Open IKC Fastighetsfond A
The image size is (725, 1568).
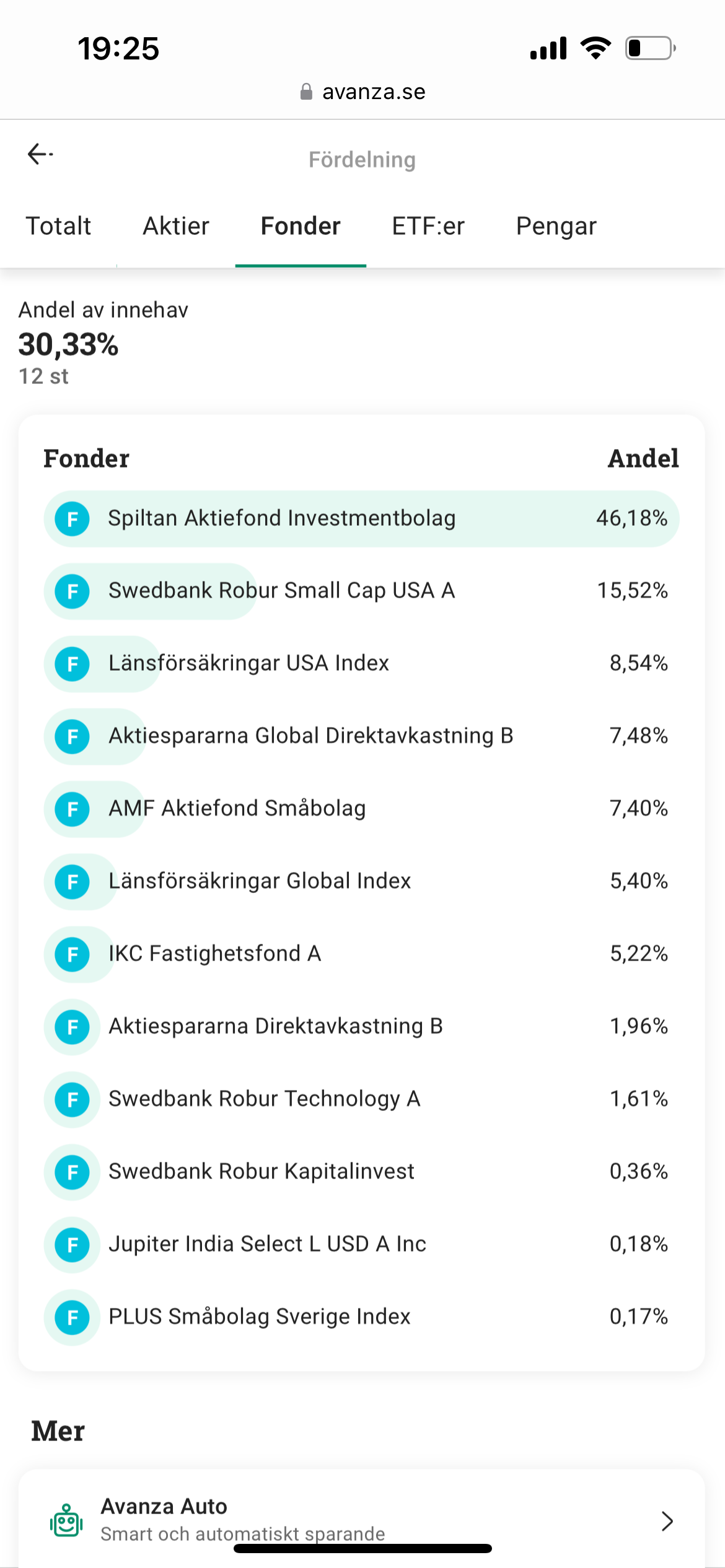215,954
